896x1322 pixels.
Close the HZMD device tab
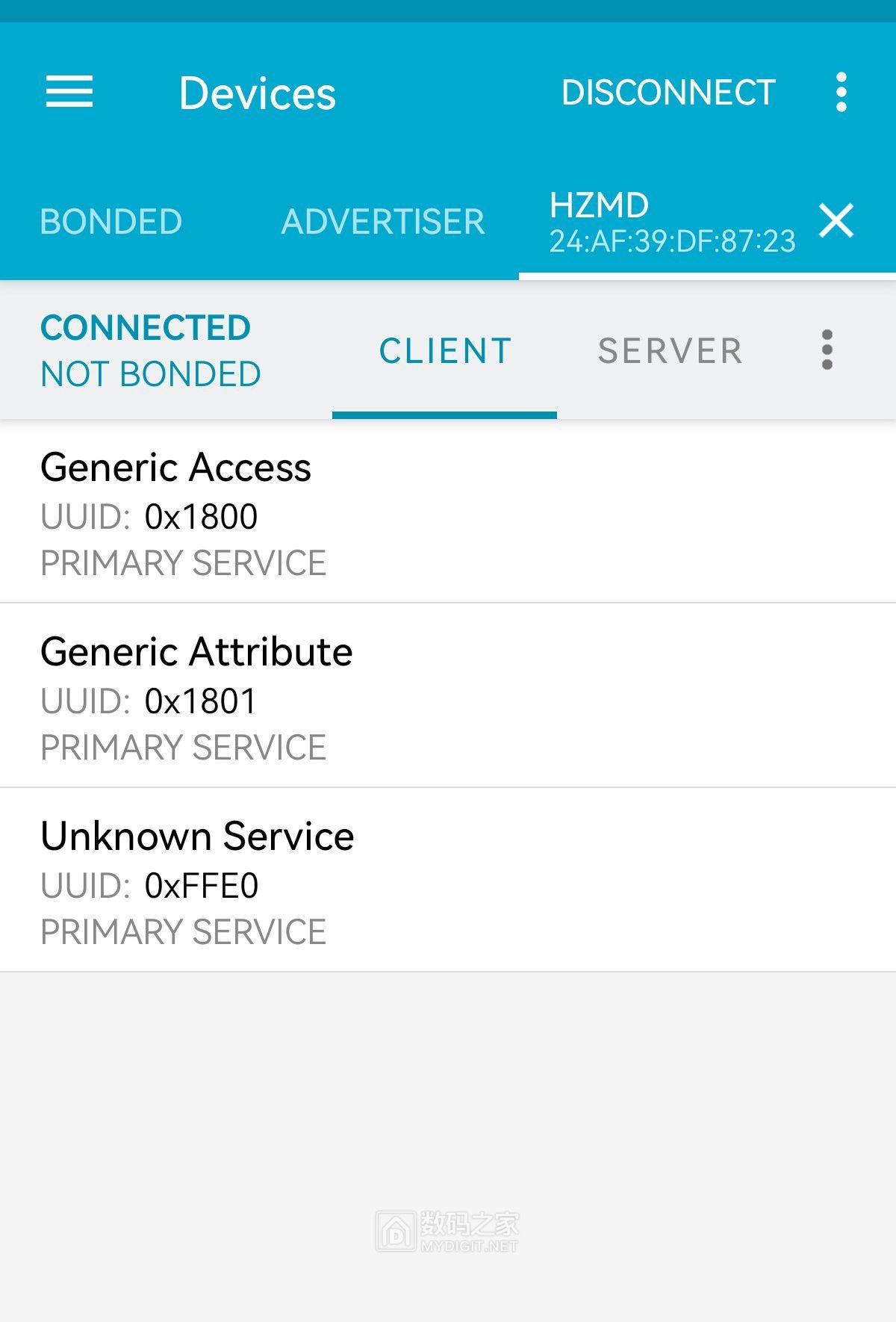(x=836, y=221)
